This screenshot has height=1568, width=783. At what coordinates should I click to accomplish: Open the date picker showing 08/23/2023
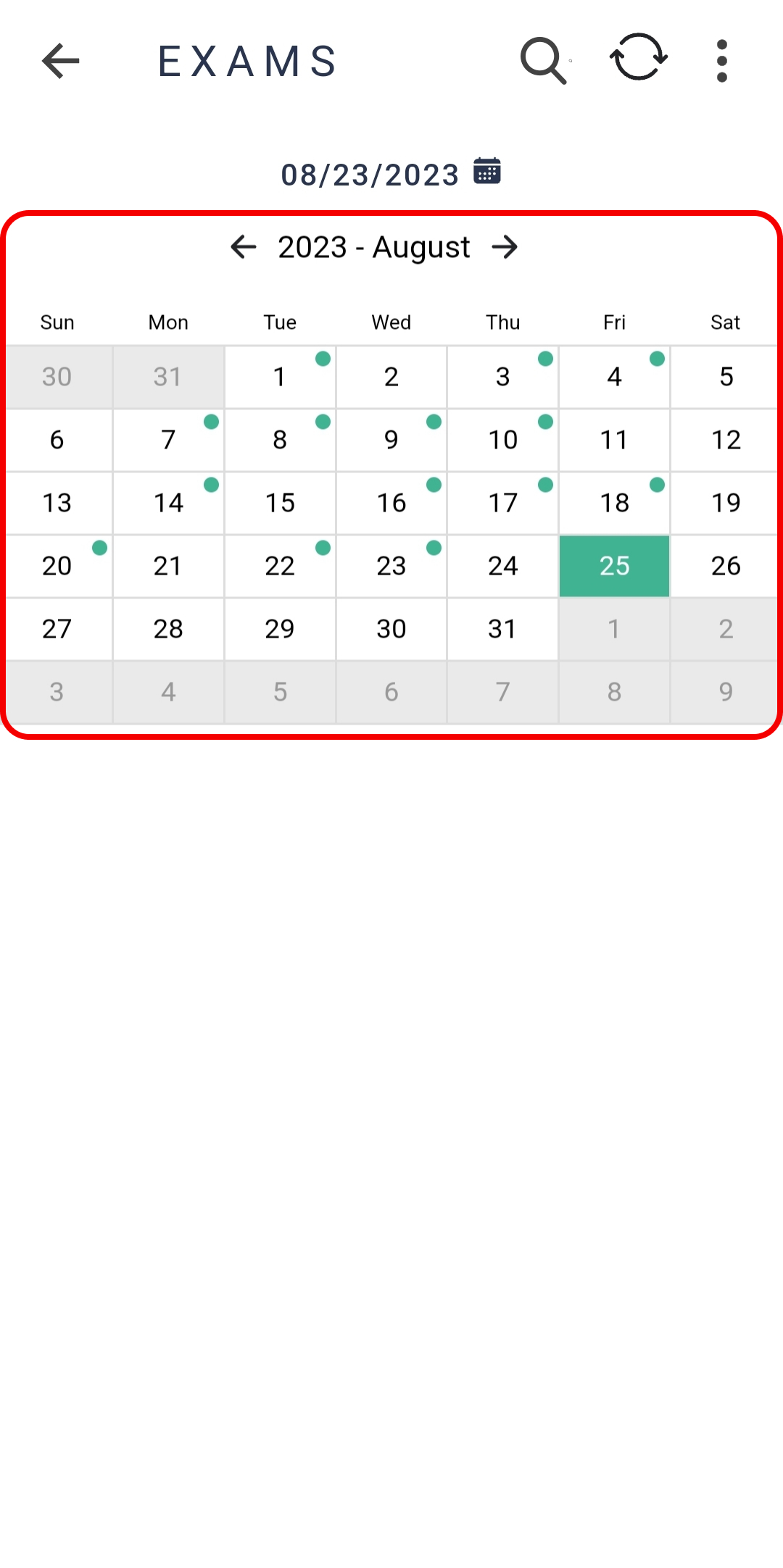click(x=391, y=174)
